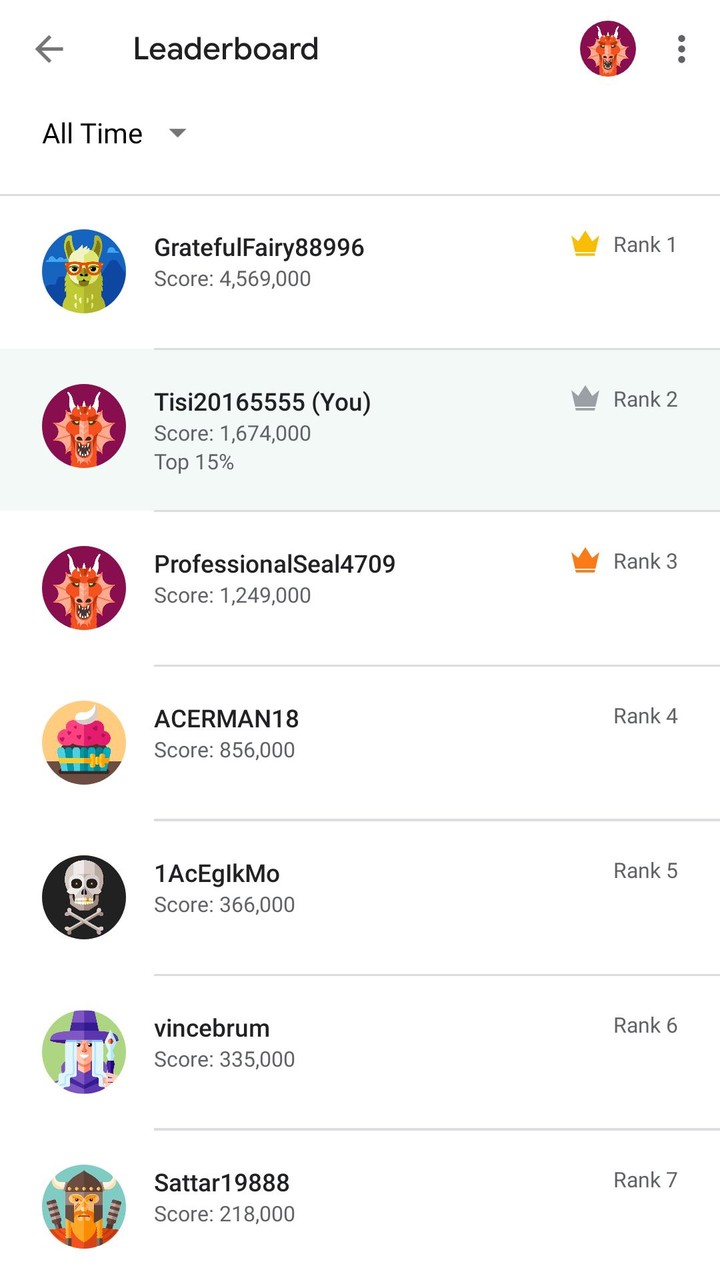Tap the silver crown beside your Rank 2
This screenshot has height=1280, width=720.
[x=585, y=397]
